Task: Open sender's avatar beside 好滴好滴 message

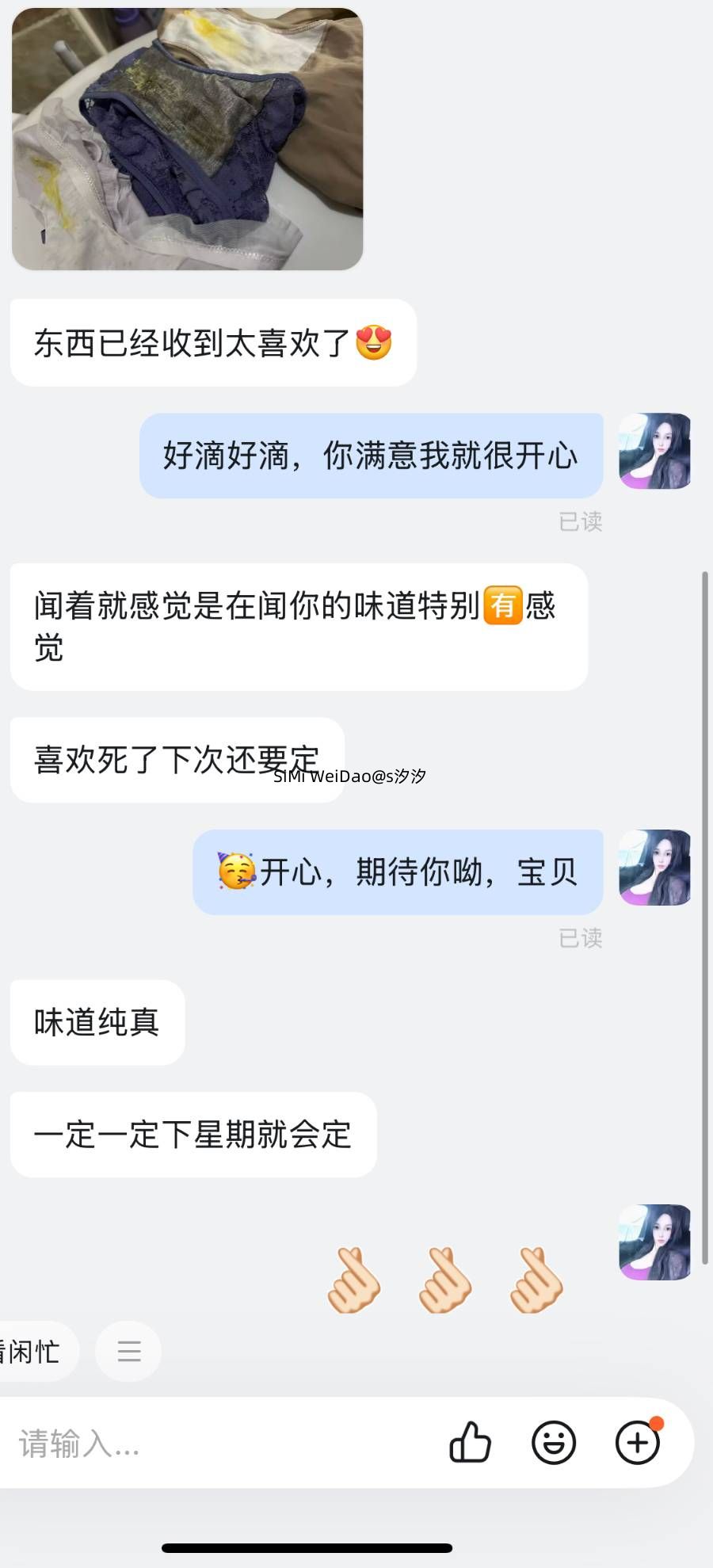Action: pos(654,452)
